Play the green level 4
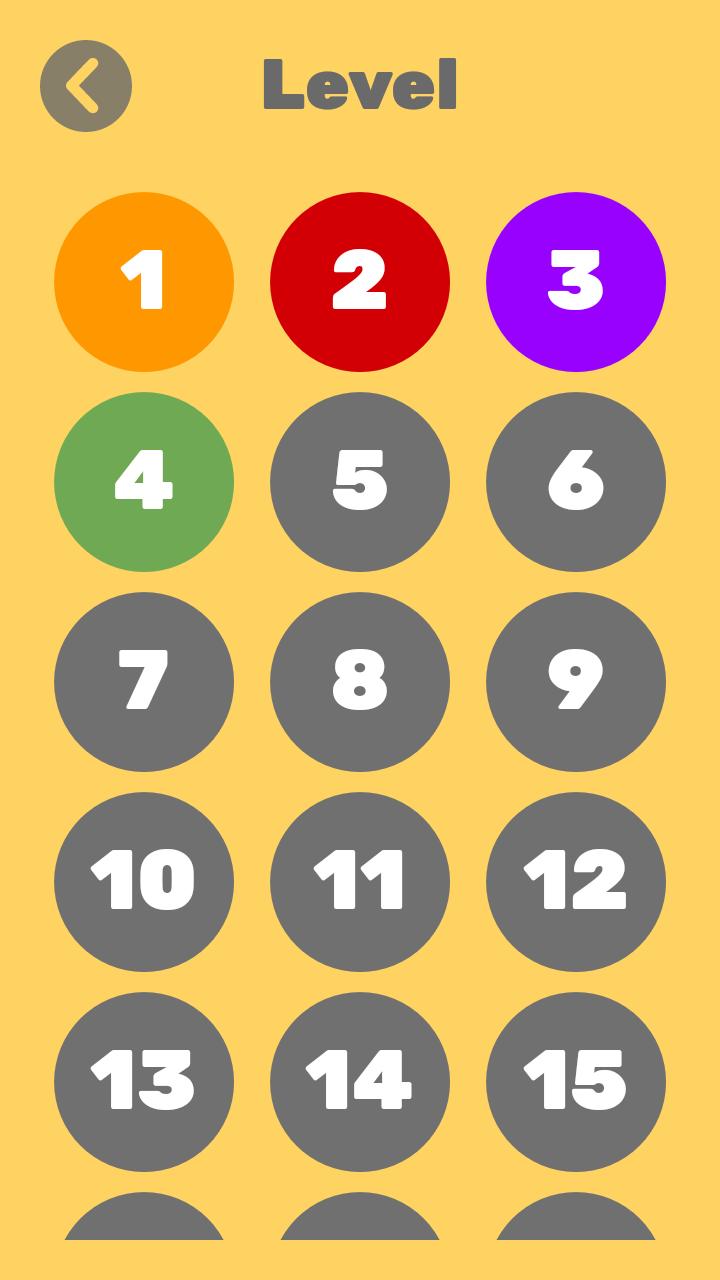720x1280 pixels. tap(144, 482)
